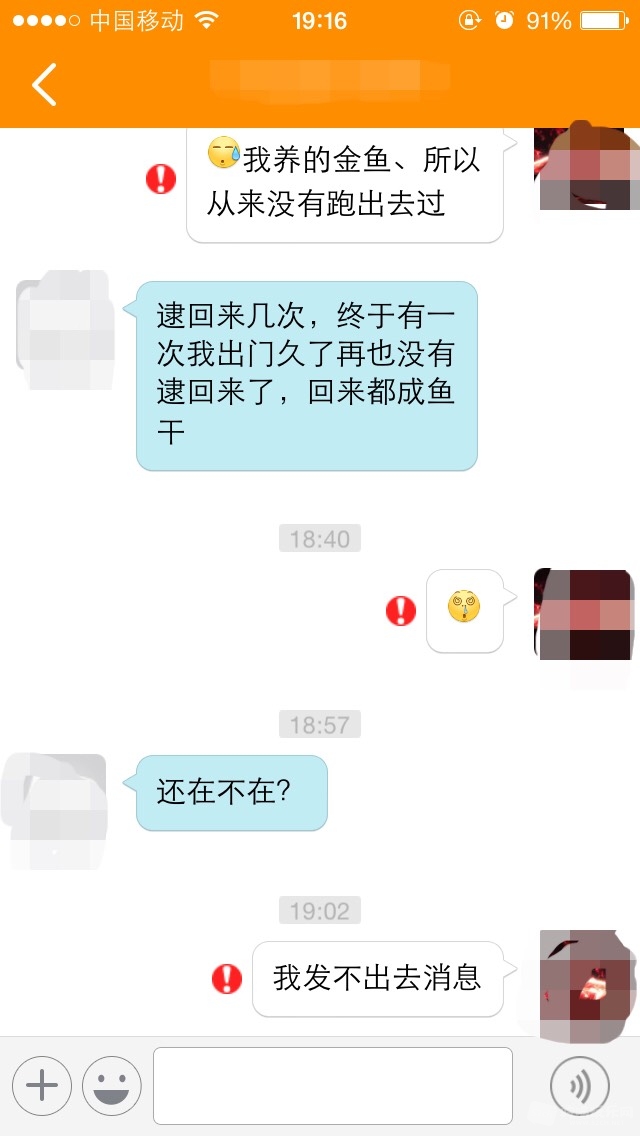Switch to voice message input
The image size is (640, 1136).
[580, 1086]
